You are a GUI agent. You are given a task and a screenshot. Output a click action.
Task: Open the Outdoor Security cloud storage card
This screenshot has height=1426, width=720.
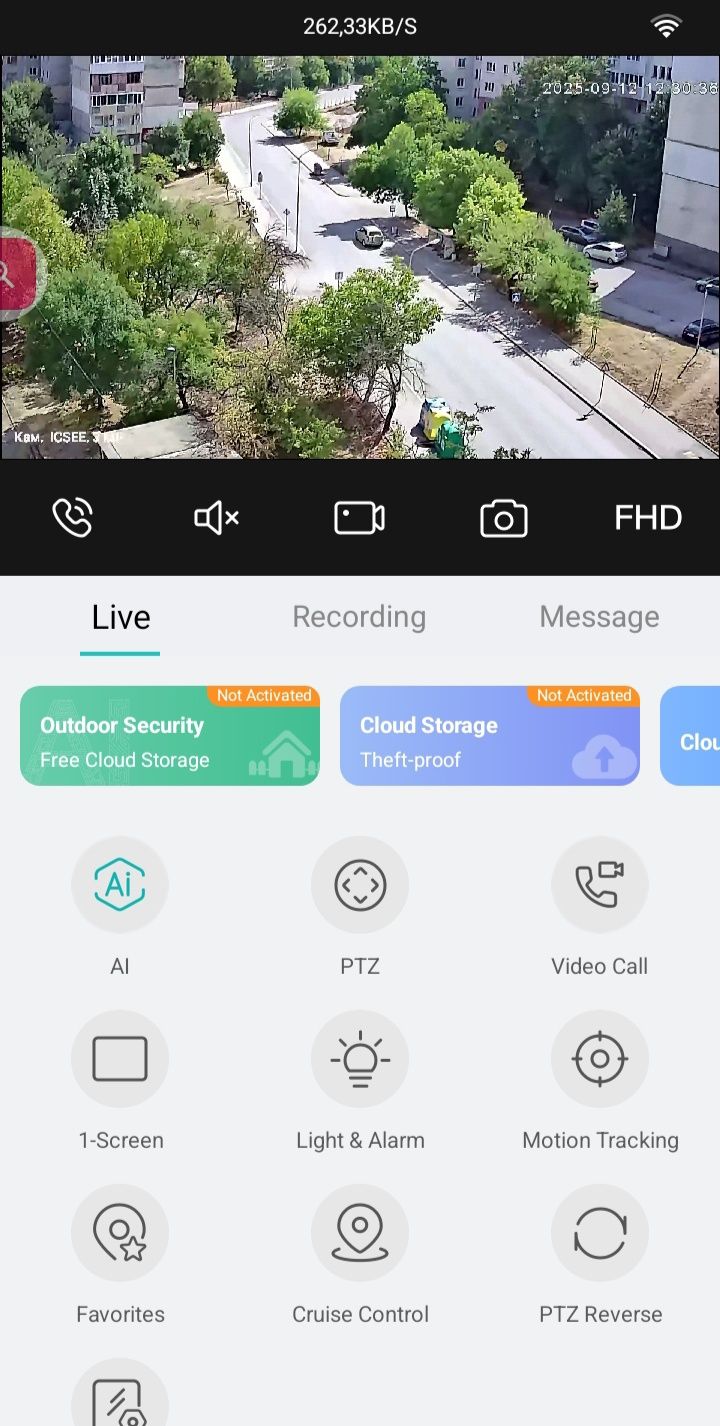click(170, 736)
